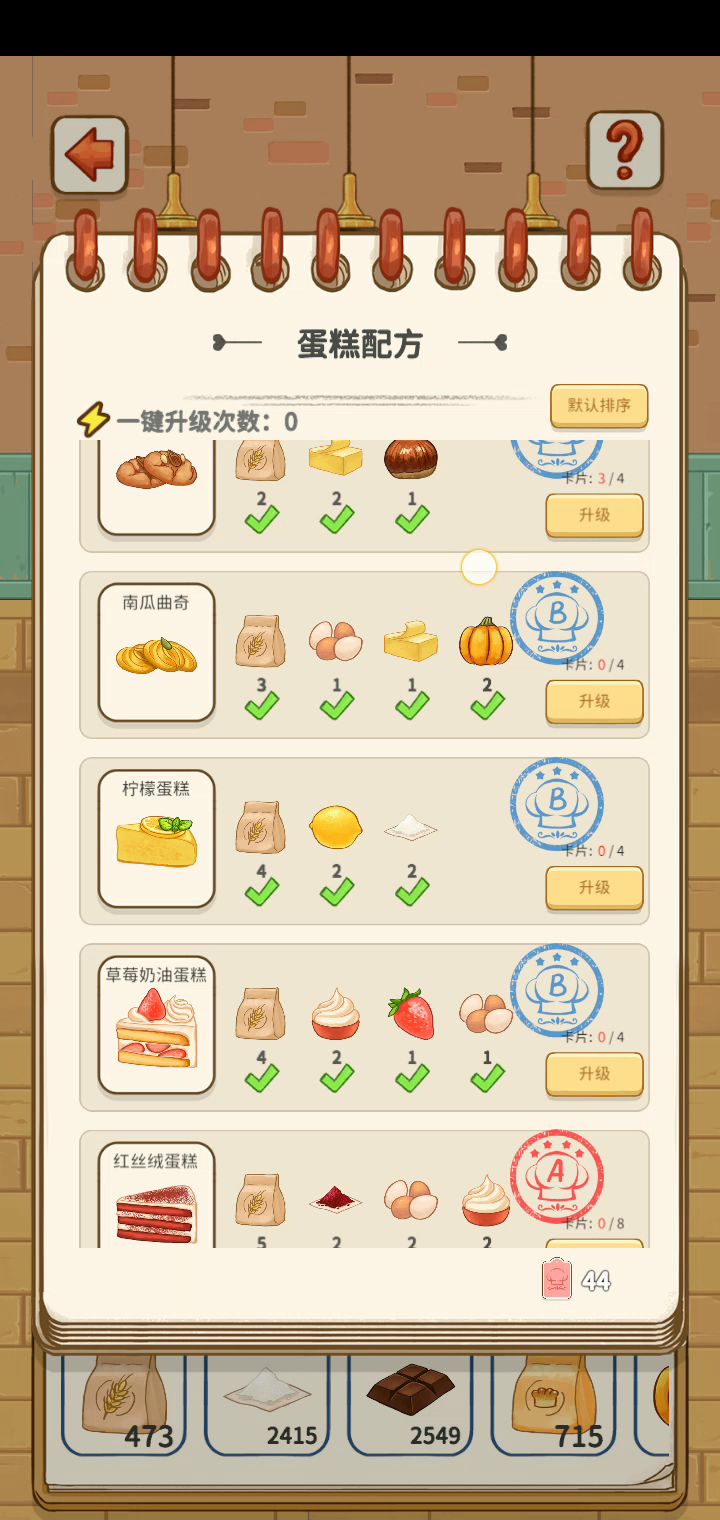
Task: Upgrade the 南瓜曲奇 recipe
Action: point(594,701)
